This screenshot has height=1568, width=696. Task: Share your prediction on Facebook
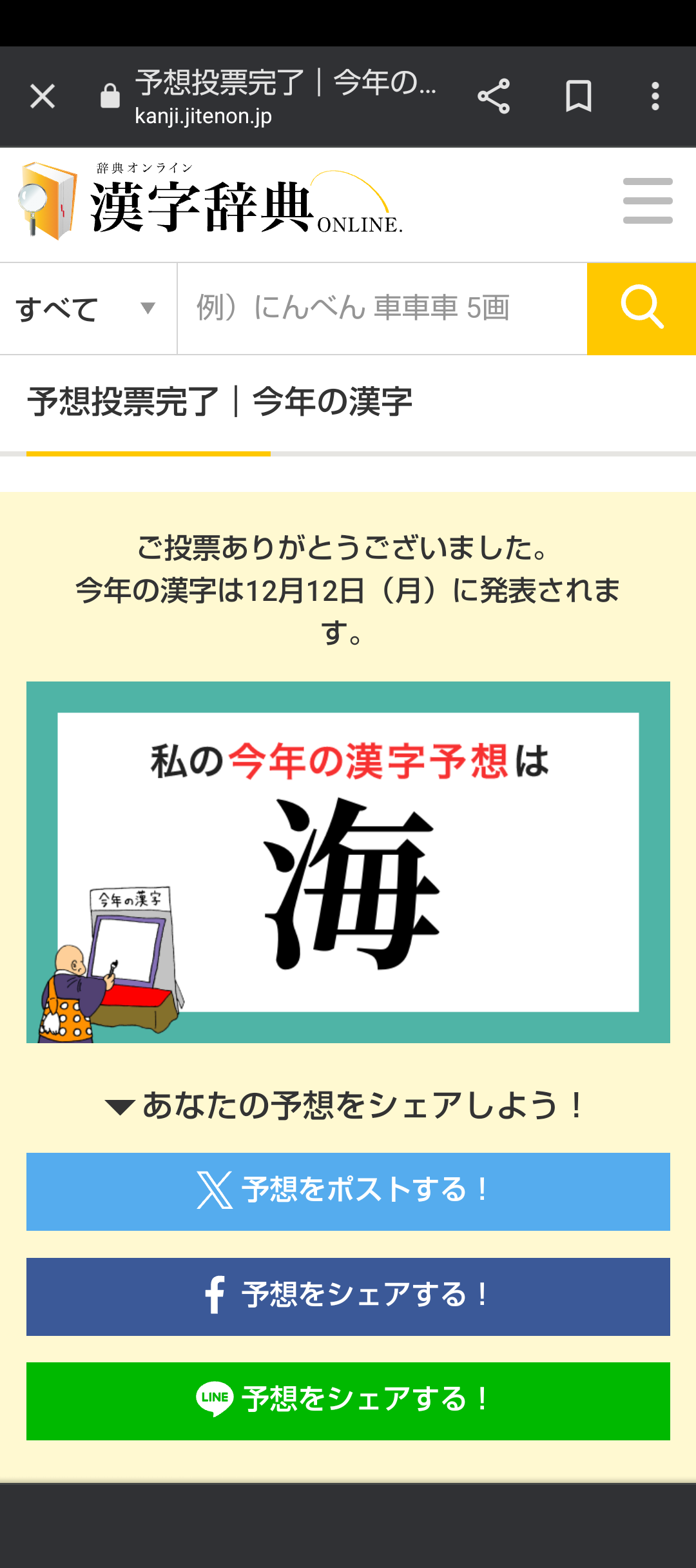coord(348,1297)
